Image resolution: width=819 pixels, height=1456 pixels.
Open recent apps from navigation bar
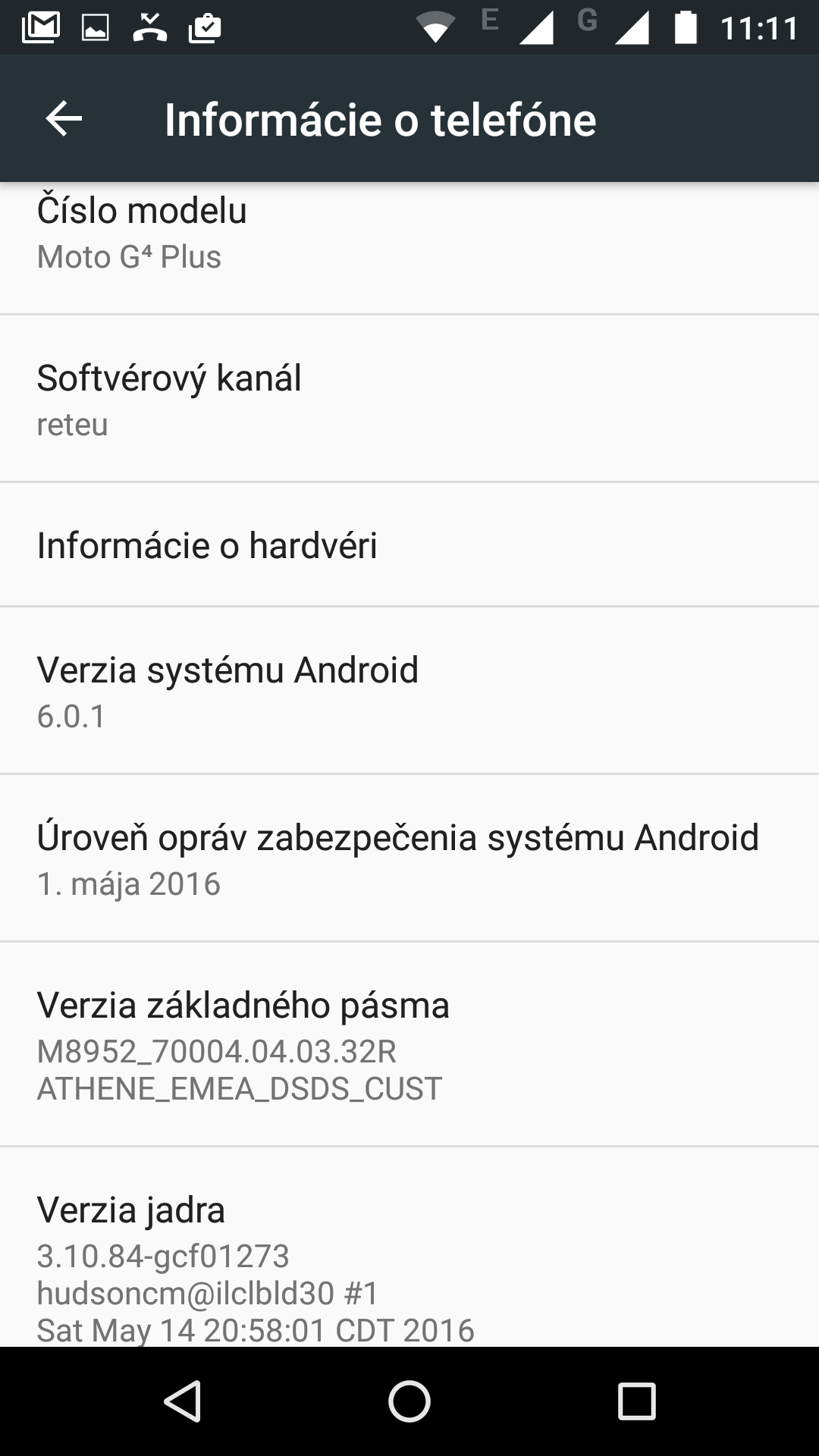click(x=636, y=1401)
